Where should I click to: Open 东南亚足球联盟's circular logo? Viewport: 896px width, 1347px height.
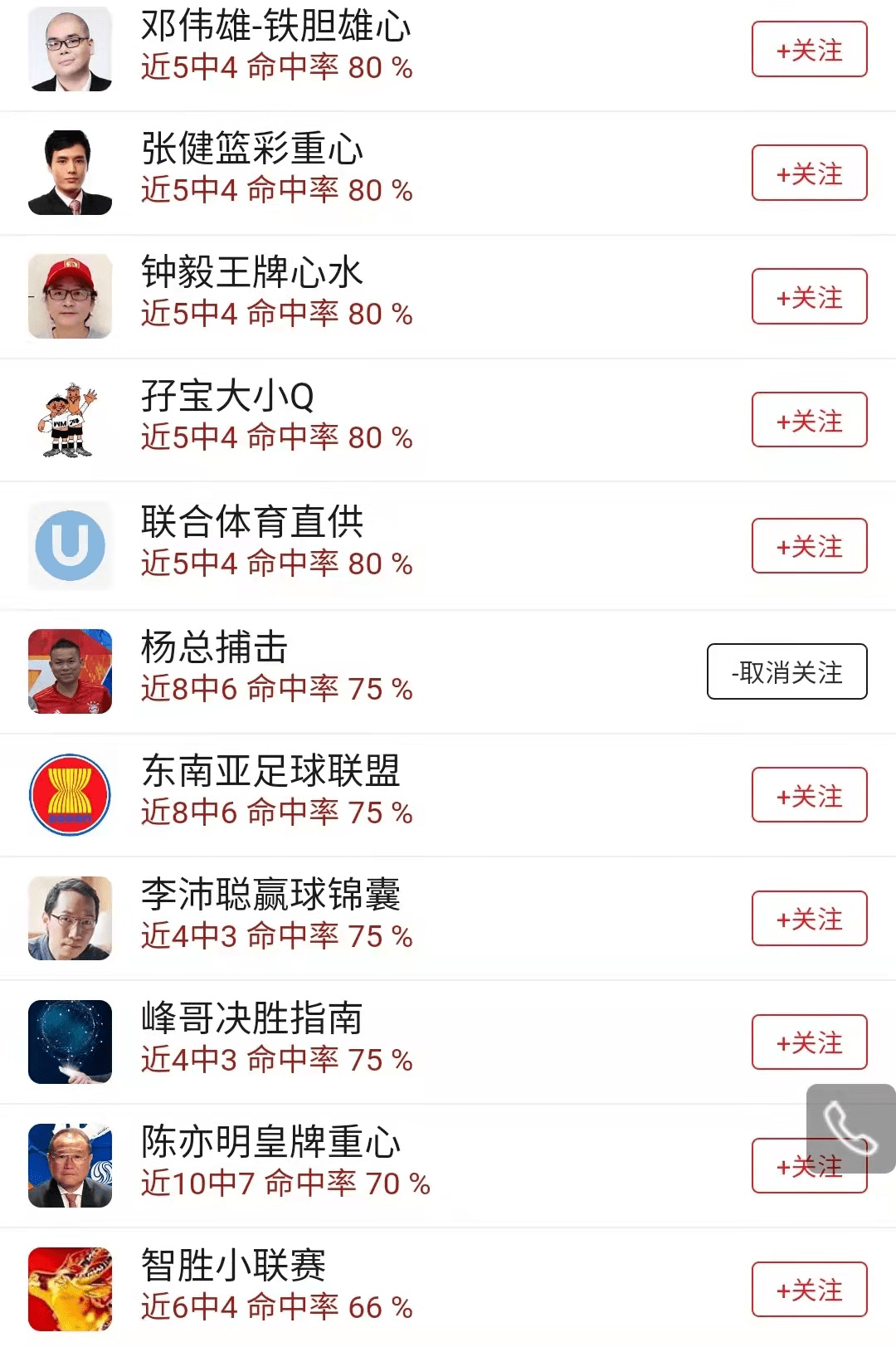(x=71, y=794)
